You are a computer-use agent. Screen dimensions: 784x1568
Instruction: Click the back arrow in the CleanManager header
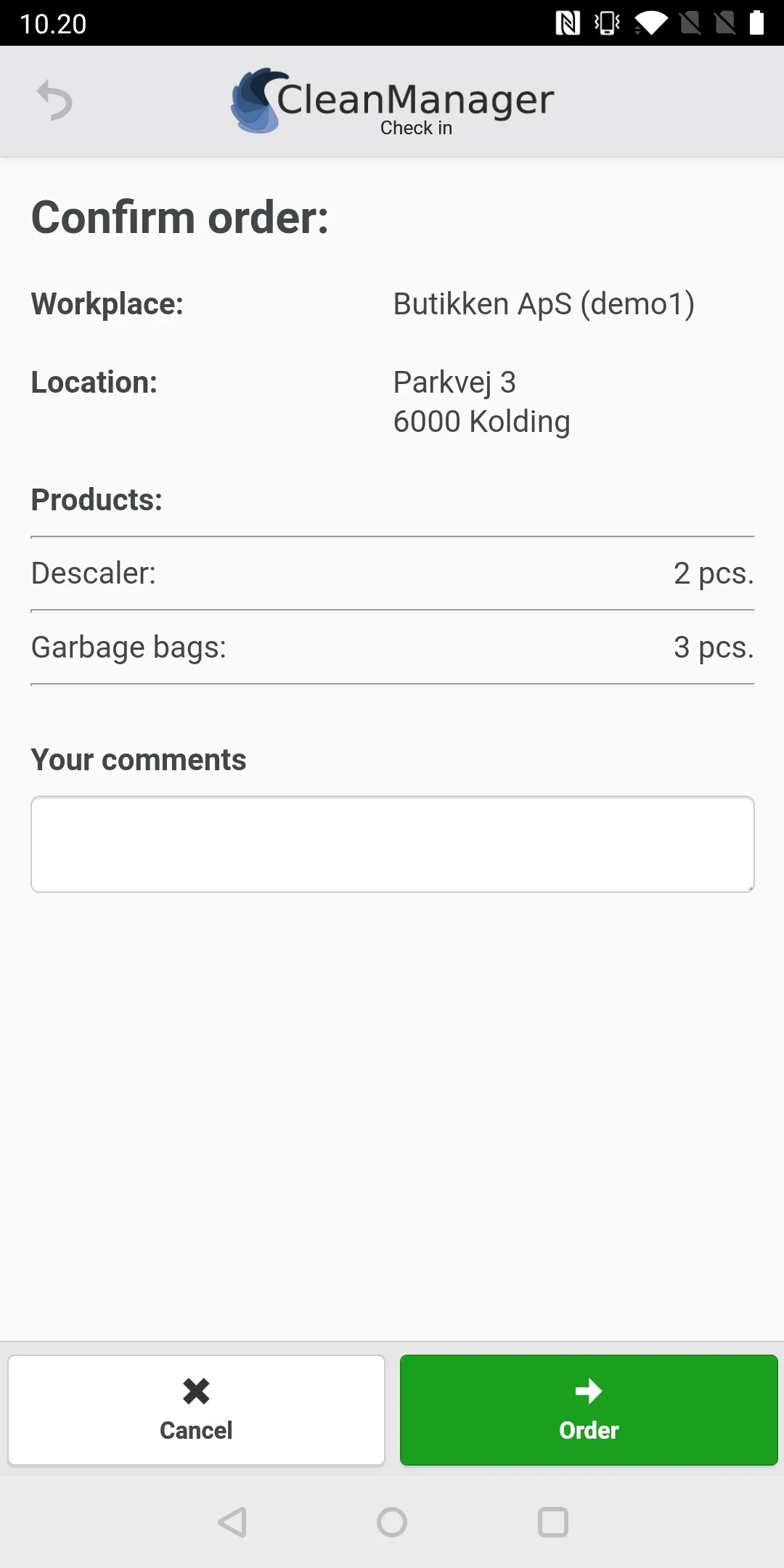pyautogui.click(x=54, y=100)
